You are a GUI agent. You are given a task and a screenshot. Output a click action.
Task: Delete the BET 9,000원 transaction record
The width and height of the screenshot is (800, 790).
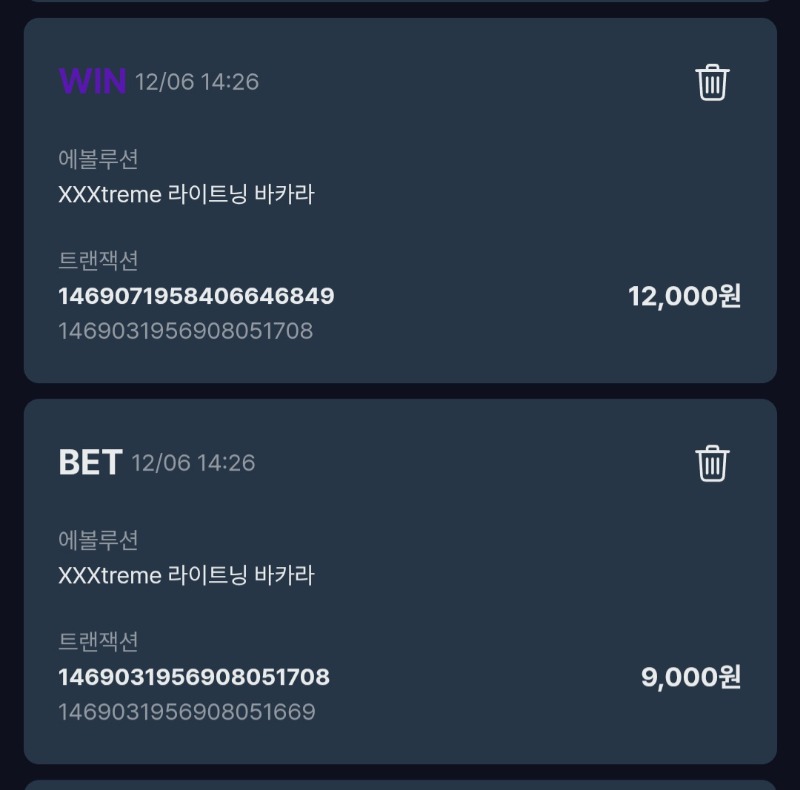pyautogui.click(x=712, y=463)
